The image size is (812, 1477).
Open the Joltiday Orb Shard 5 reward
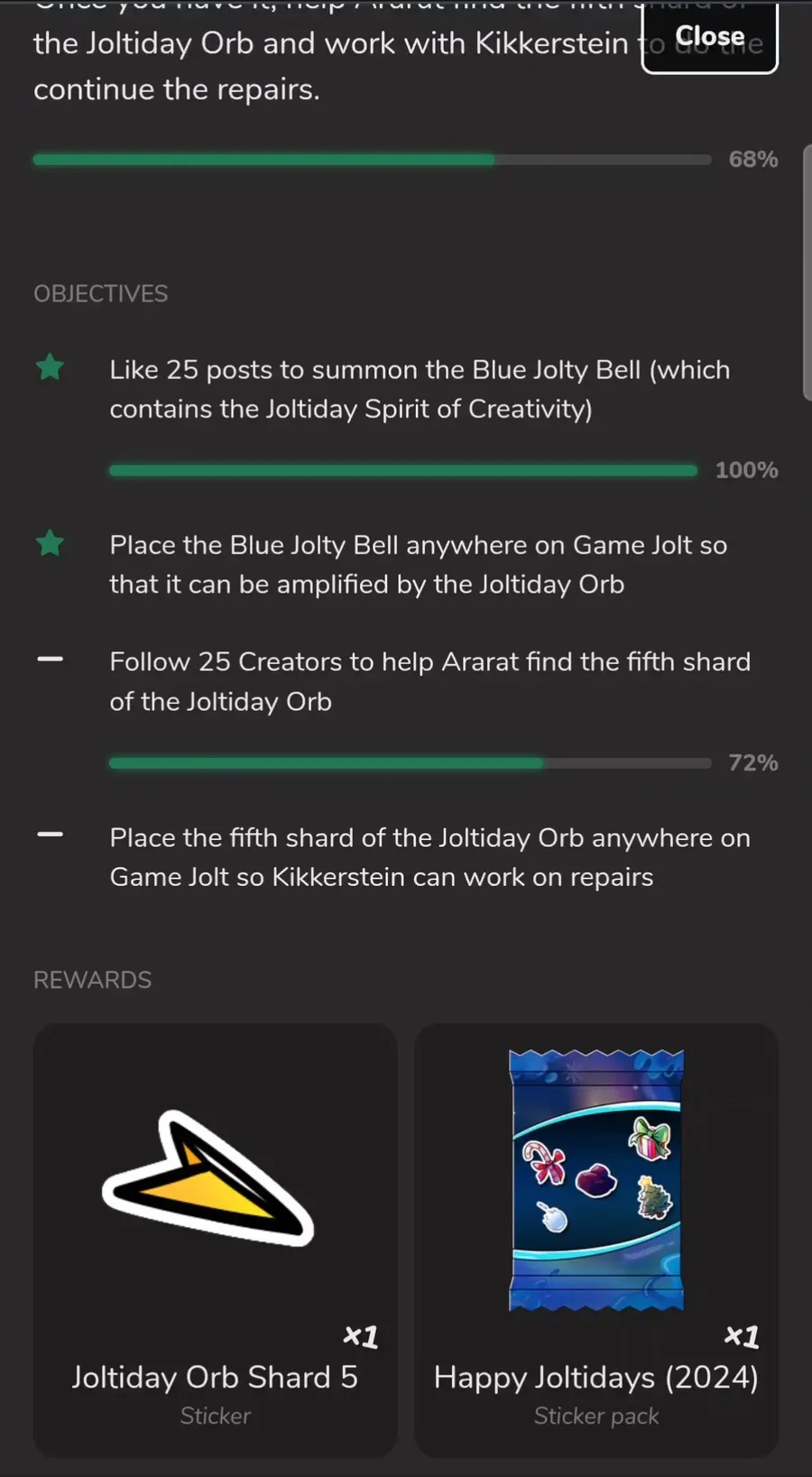tap(216, 1240)
